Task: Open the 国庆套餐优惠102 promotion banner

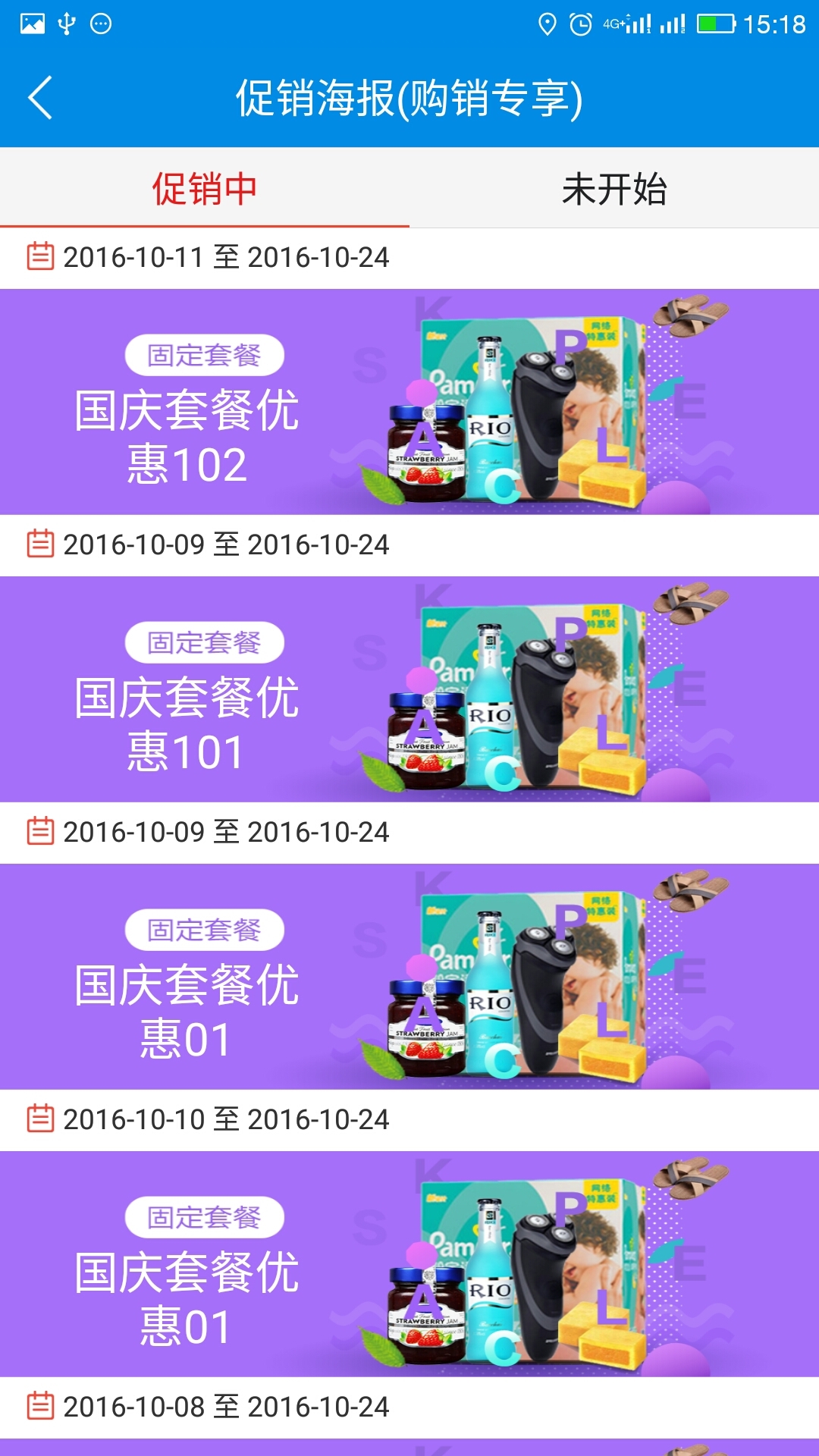Action: click(x=409, y=402)
